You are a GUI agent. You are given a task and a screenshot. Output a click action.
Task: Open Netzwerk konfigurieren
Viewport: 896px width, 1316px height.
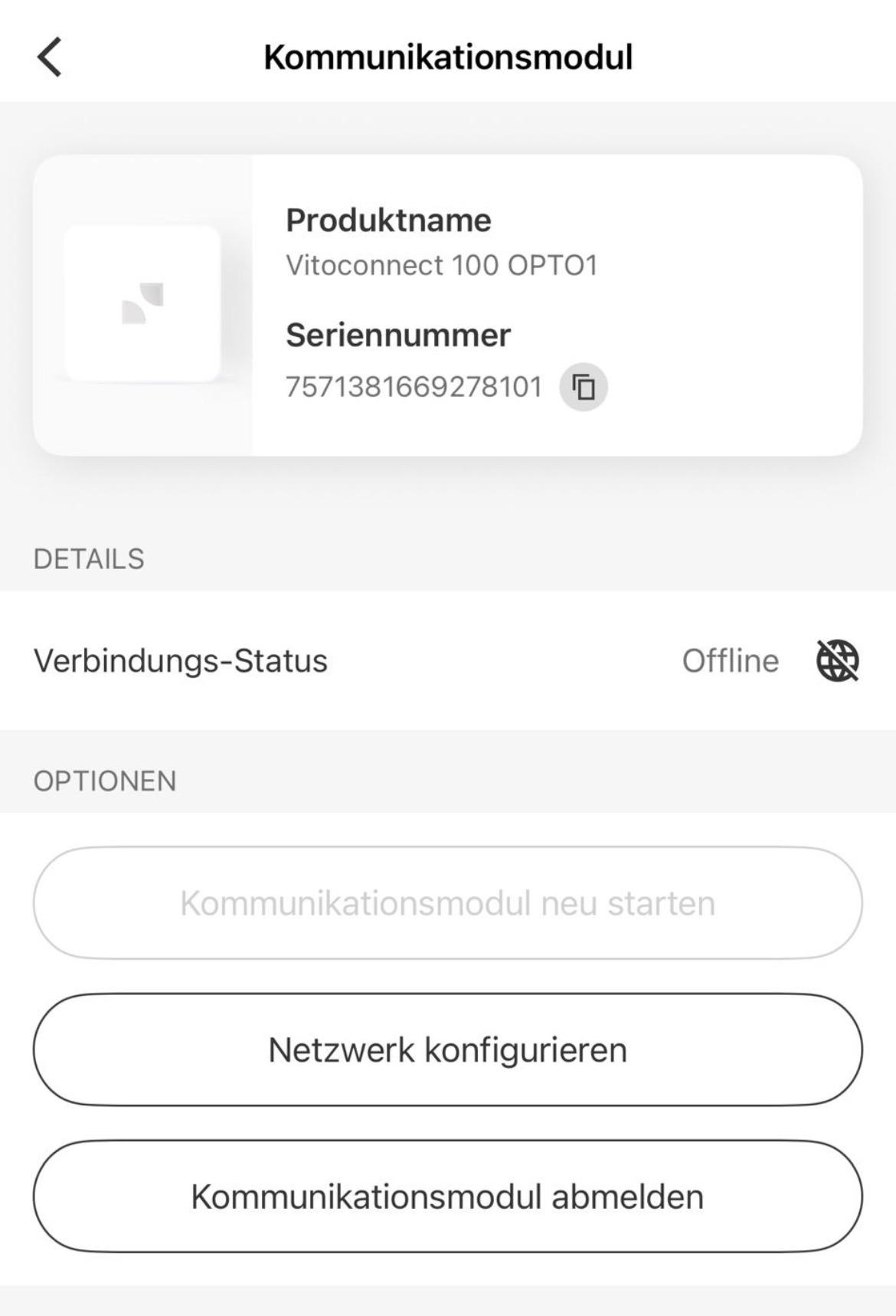coord(448,1049)
